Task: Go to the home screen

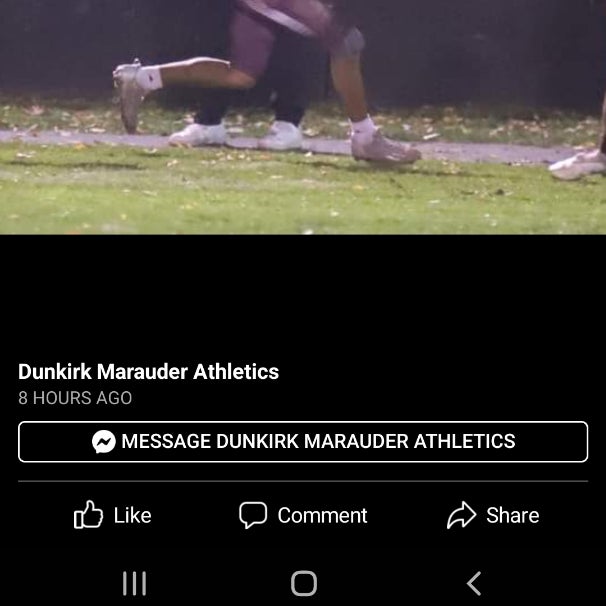Action: 303,583
